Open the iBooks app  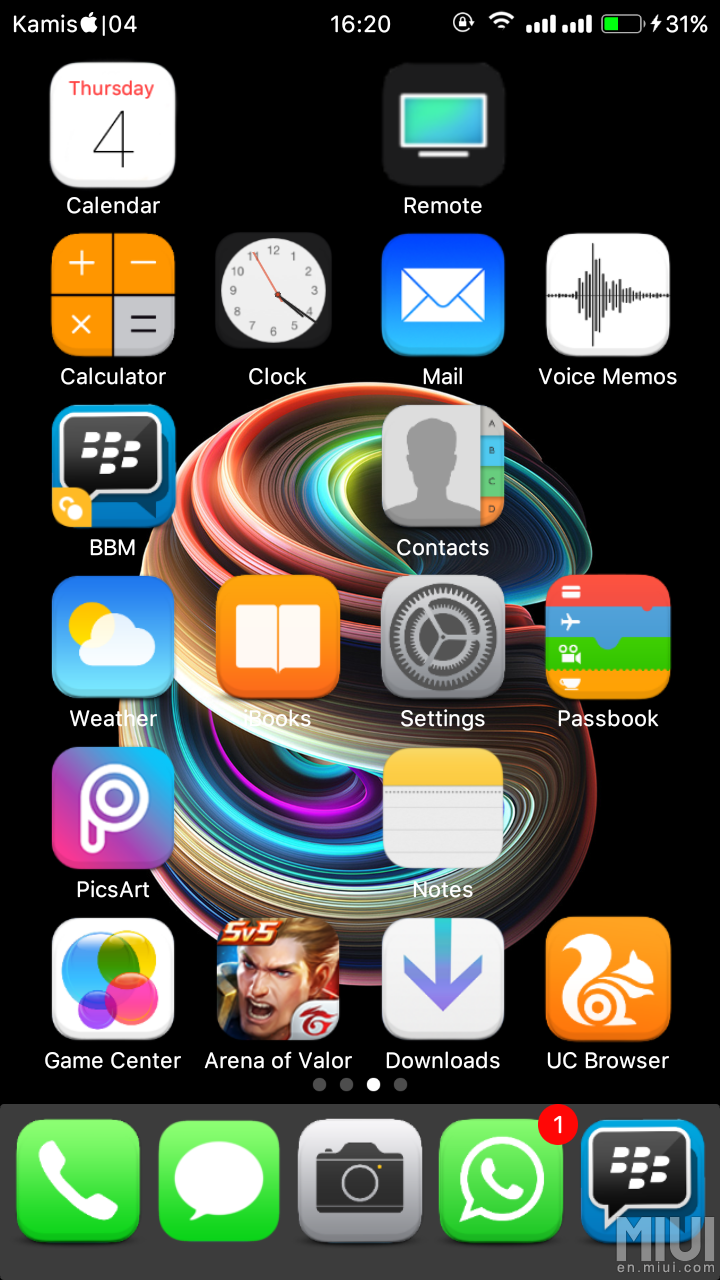(x=277, y=637)
